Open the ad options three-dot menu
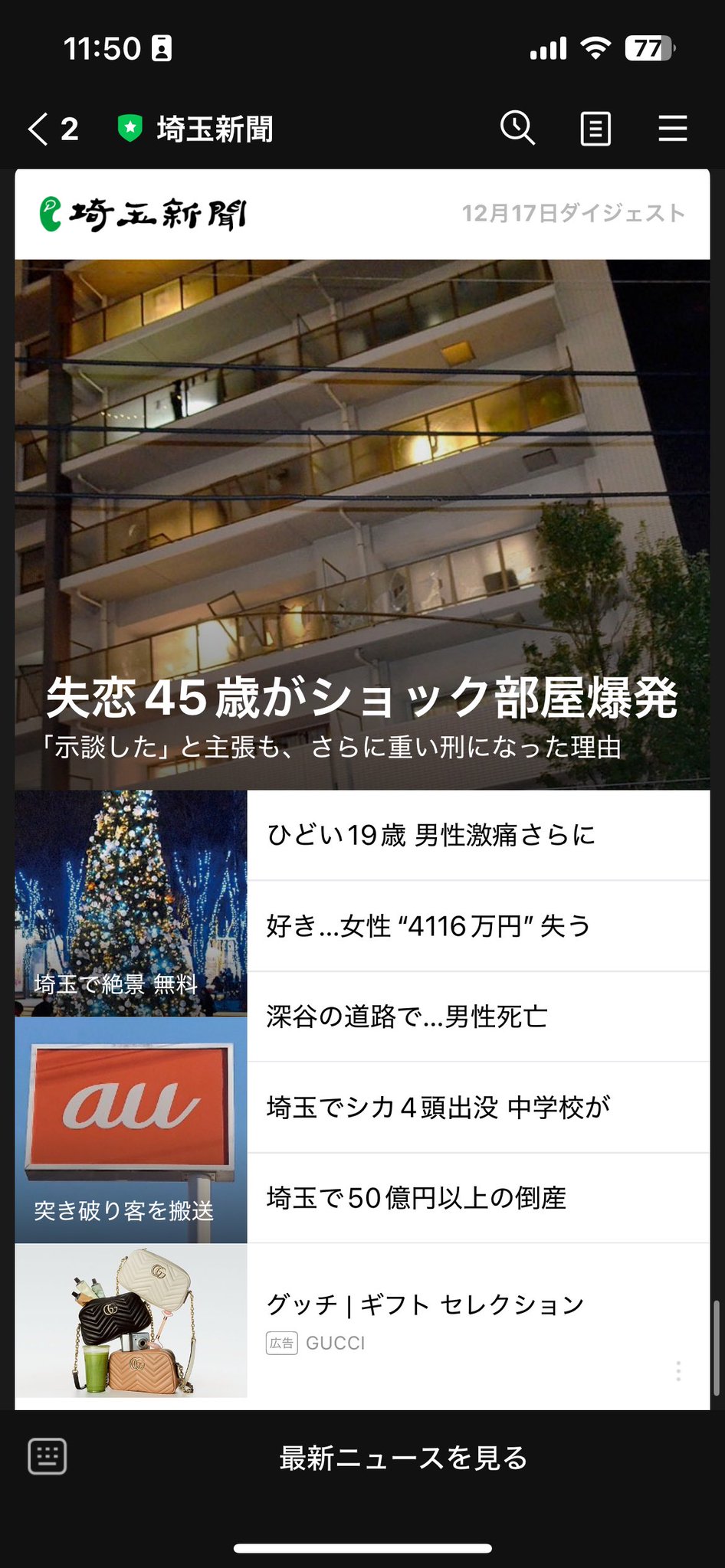This screenshot has width=725, height=1568. (678, 1371)
